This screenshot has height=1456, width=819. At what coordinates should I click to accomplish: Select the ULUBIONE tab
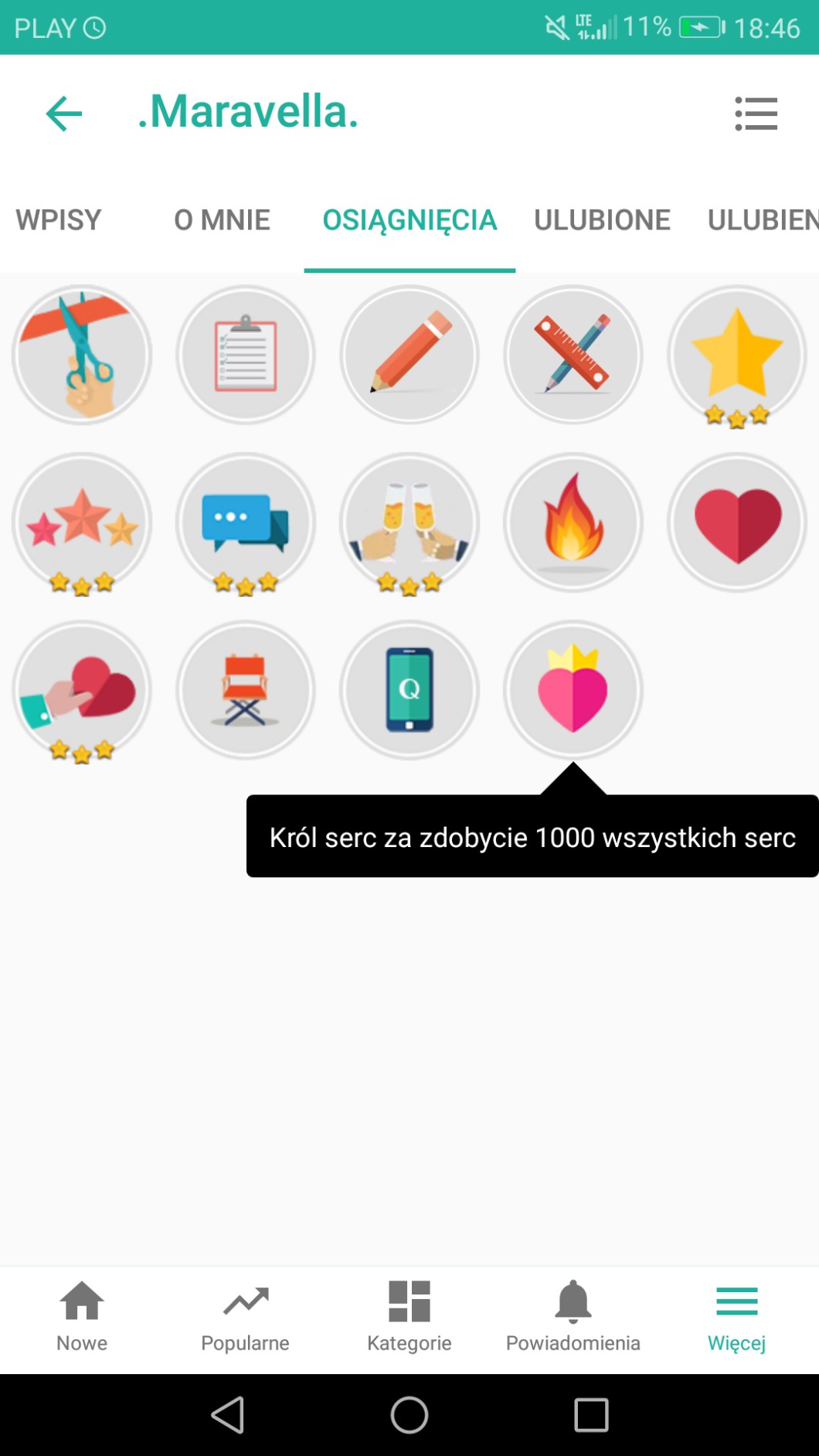point(602,220)
